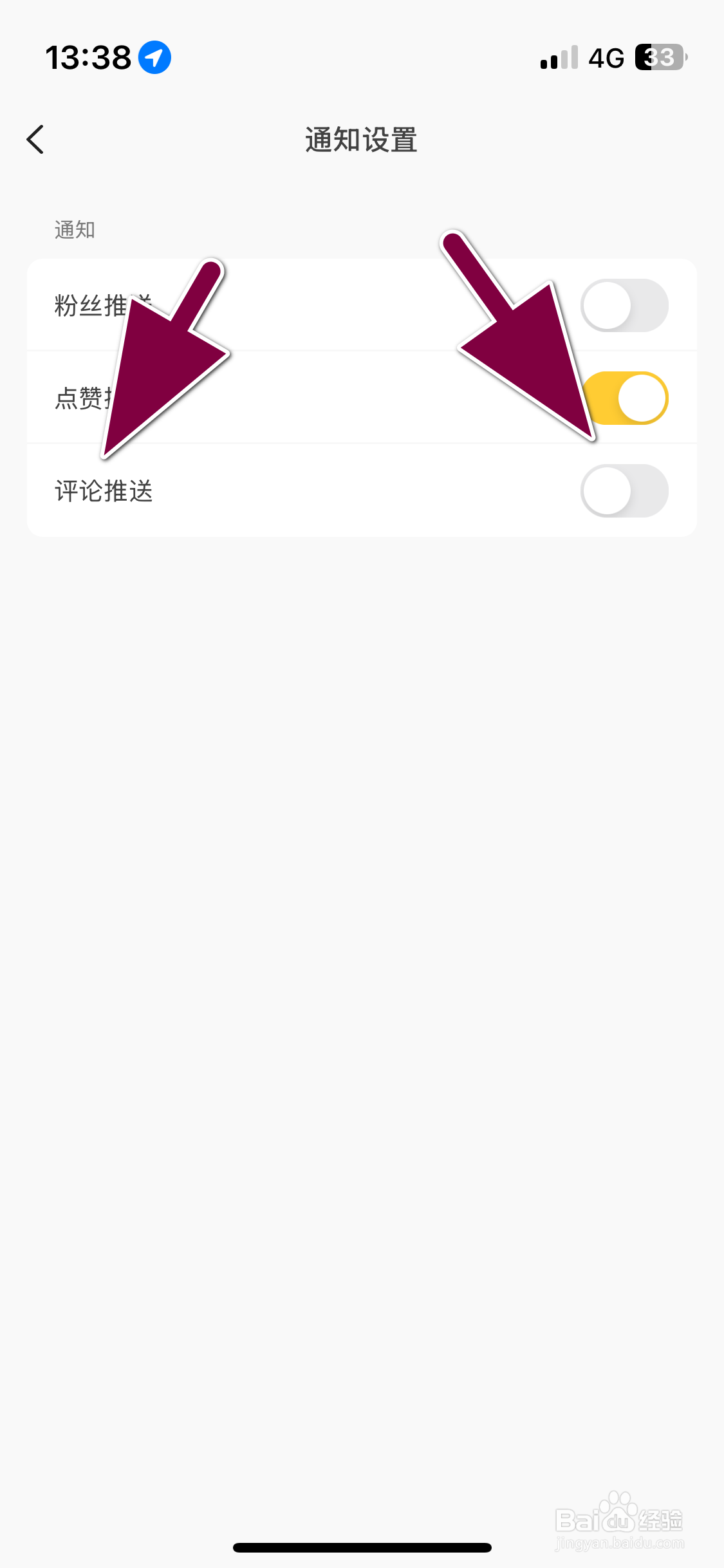724x1568 pixels.
Task: Toggle 评论推送 notifications on
Action: [624, 490]
